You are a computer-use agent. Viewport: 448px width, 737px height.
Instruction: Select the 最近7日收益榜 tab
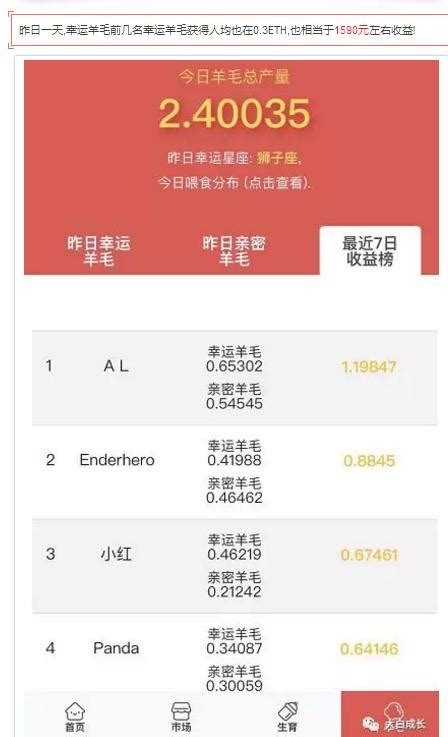click(370, 251)
